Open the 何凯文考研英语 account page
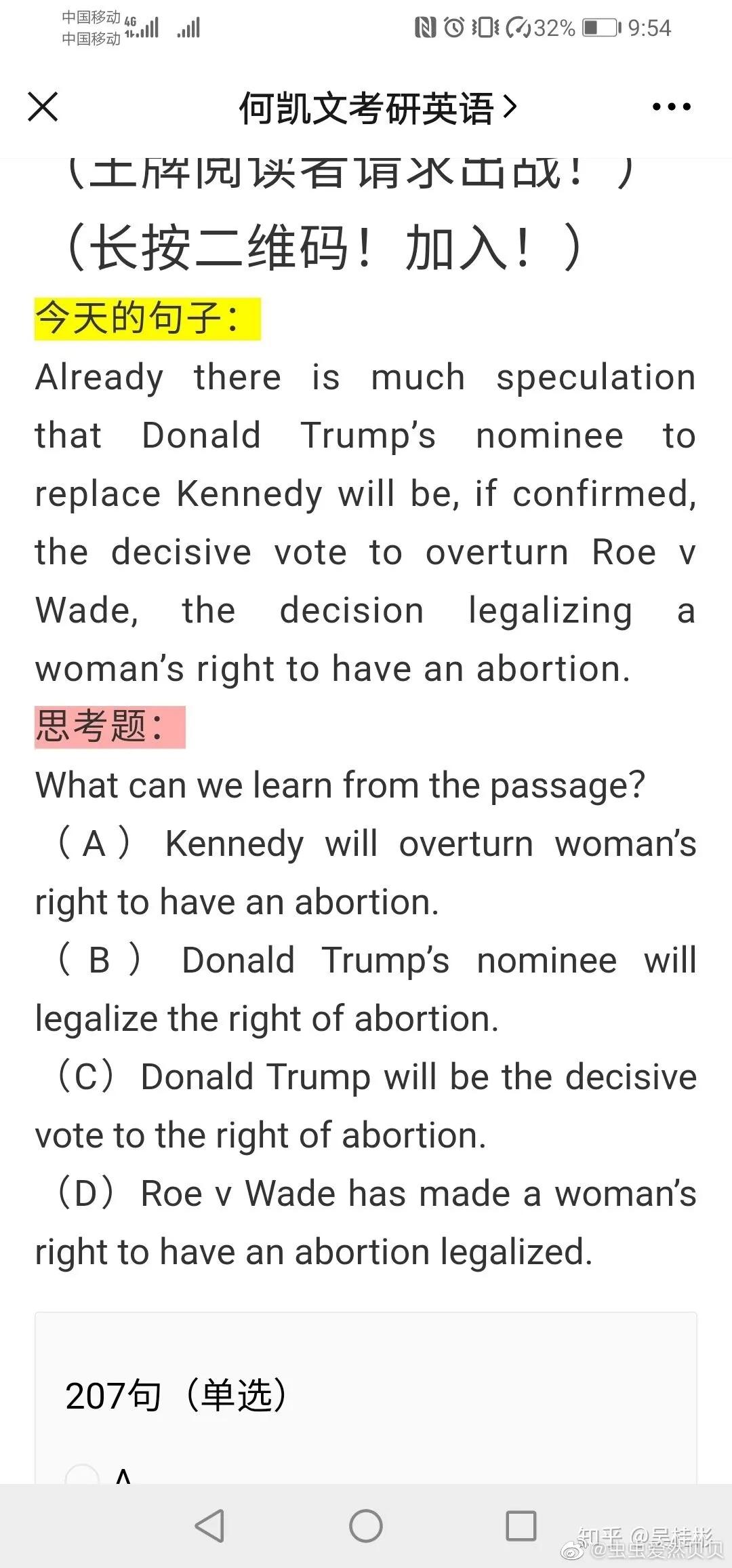The image size is (732, 1568). pyautogui.click(x=377, y=108)
